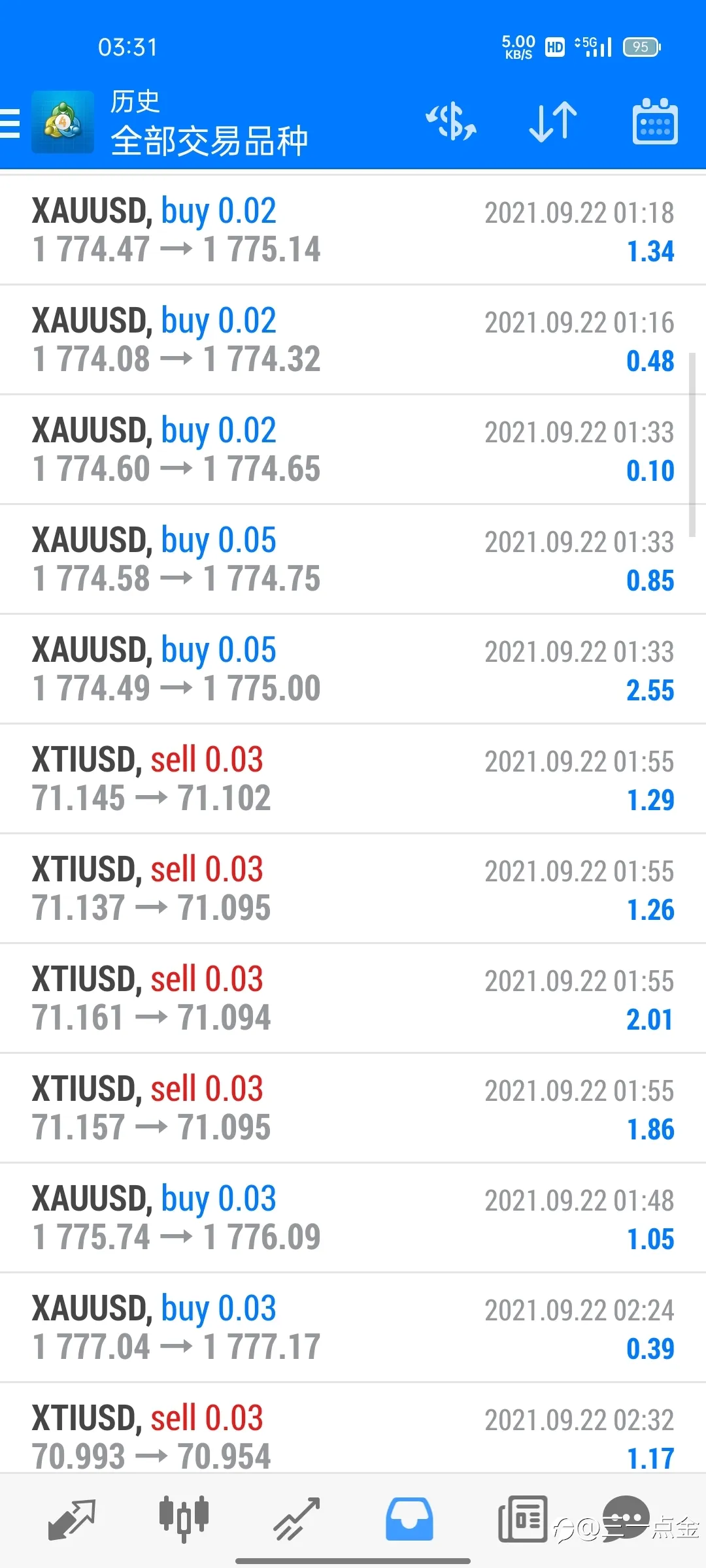
Task: Open XAUUSD buy 0.02 trade with profit 1.34
Action: click(353, 230)
